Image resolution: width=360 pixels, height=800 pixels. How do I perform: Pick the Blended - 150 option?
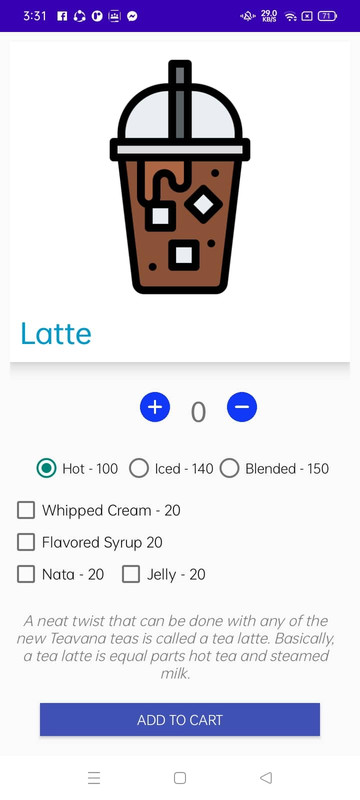274,468
